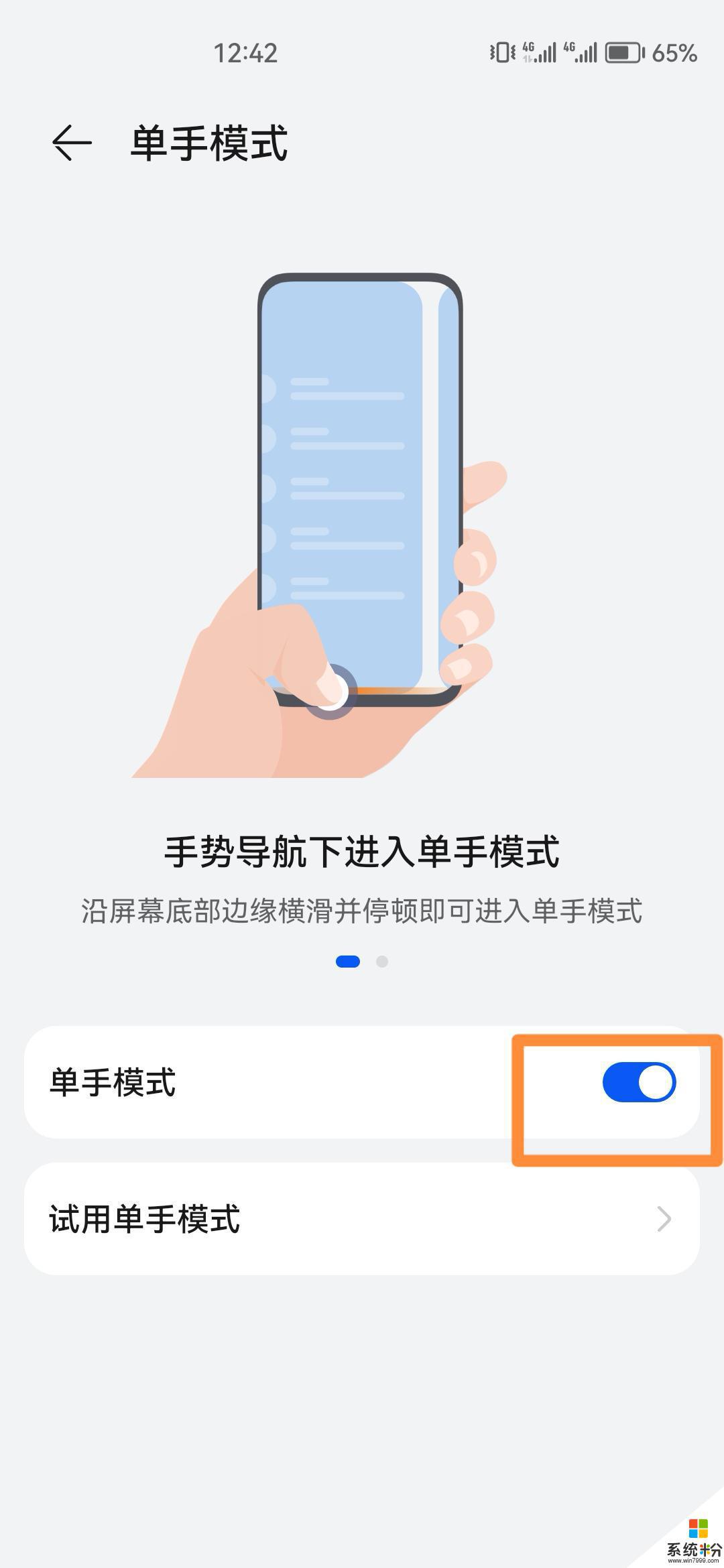Viewport: 724px width, 1568px height.
Task: Jump to the second tutorial page dot
Action: pyautogui.click(x=382, y=962)
